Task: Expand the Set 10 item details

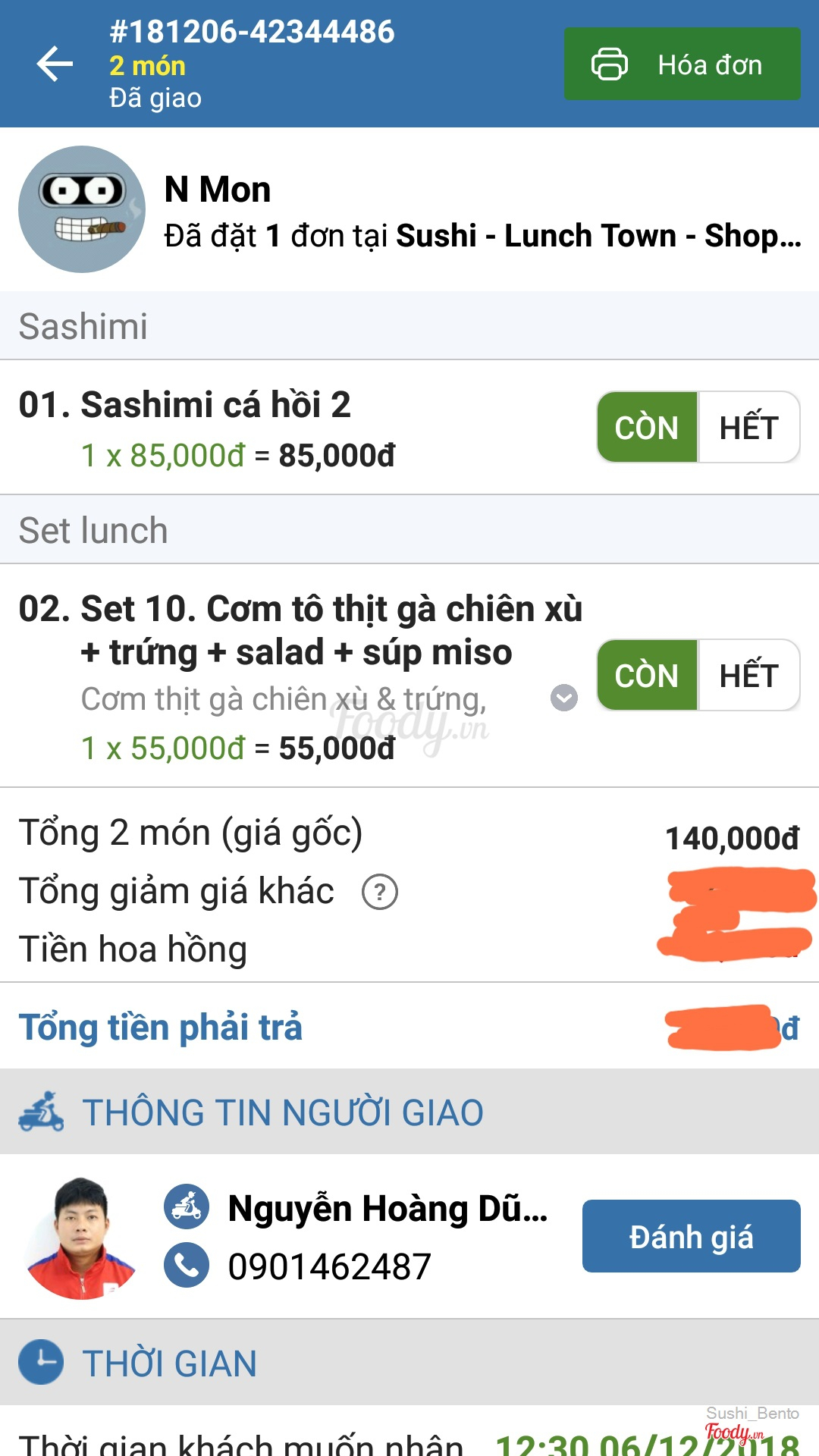Action: pos(563,698)
